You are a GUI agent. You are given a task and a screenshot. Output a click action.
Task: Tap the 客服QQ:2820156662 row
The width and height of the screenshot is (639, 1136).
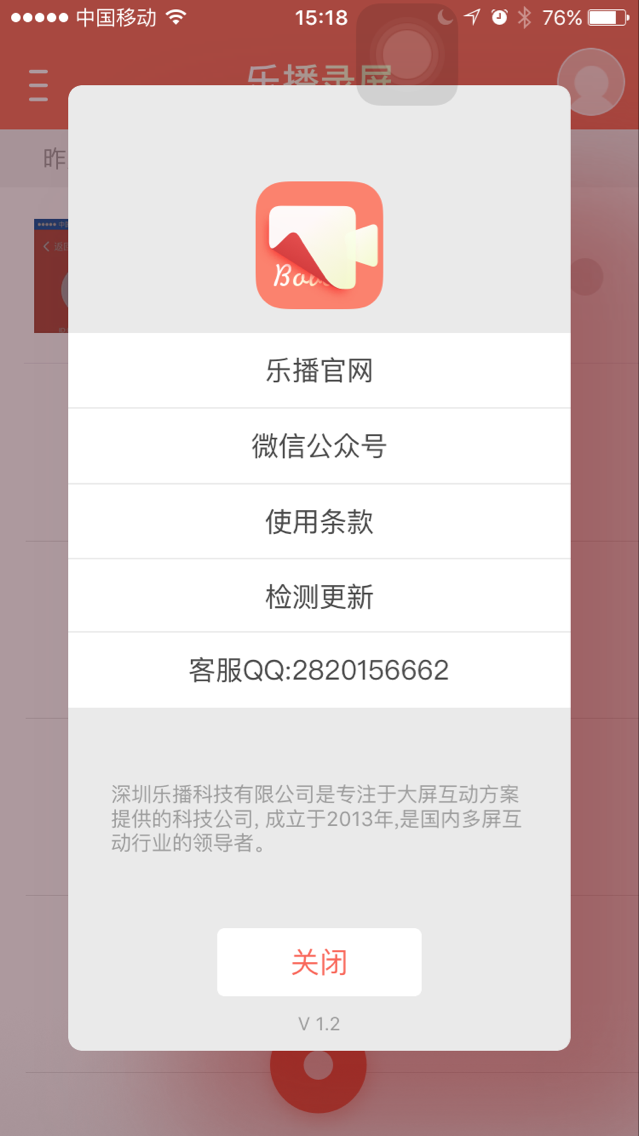(x=319, y=670)
